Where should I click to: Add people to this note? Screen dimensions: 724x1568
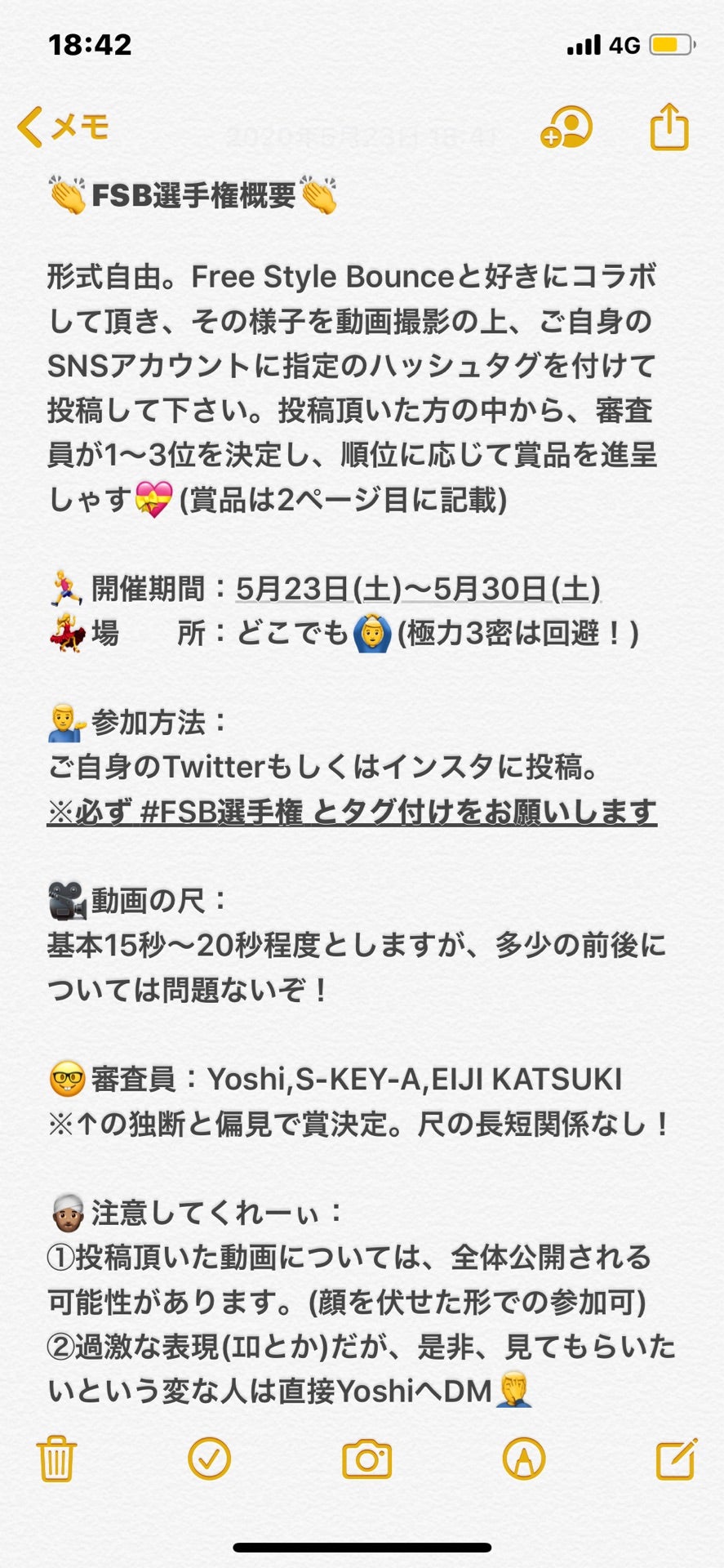(x=566, y=127)
